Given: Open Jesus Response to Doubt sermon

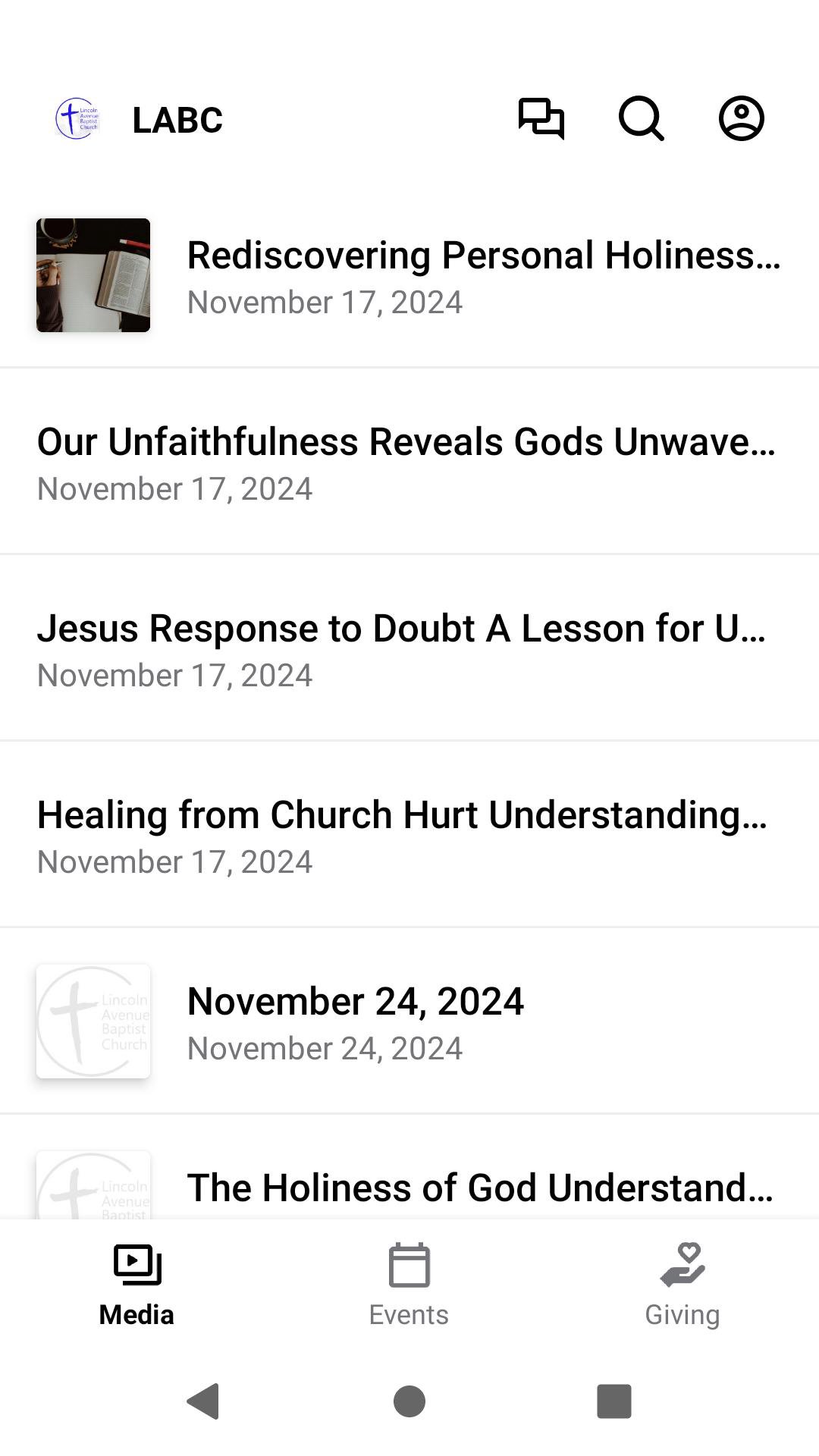Looking at the screenshot, I should pos(409,648).
